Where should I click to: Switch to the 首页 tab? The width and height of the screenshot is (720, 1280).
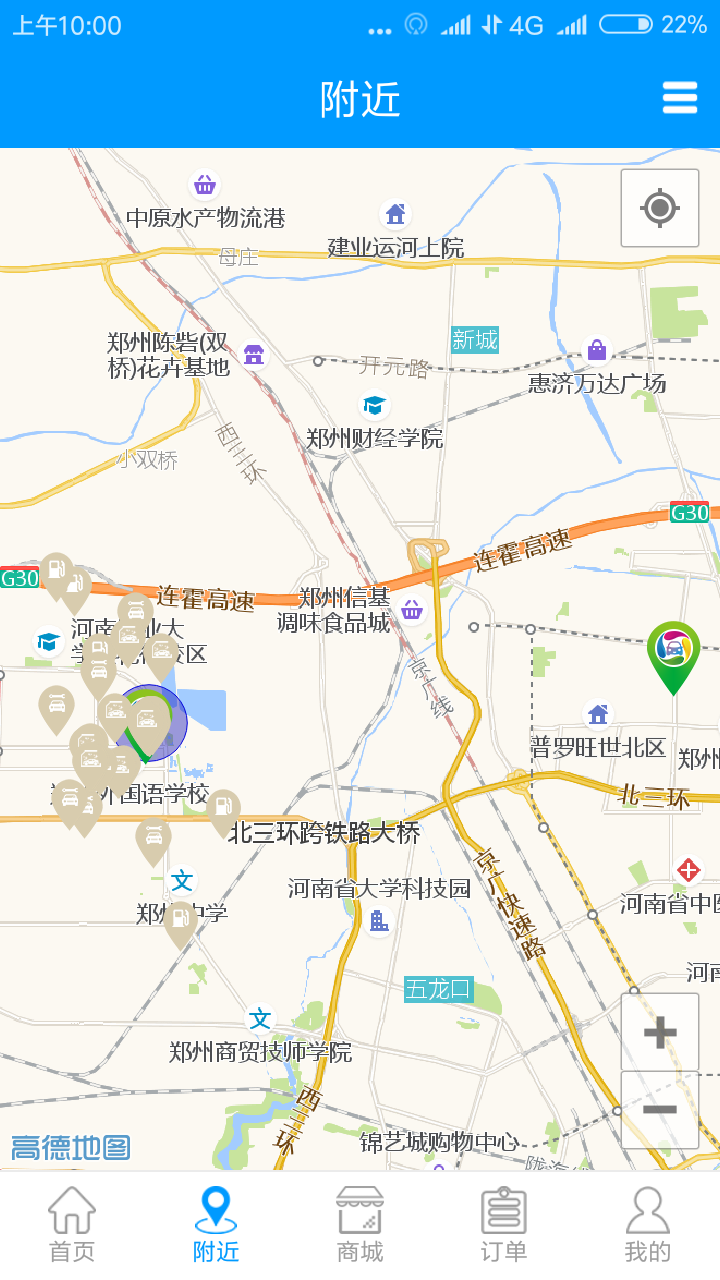tap(72, 1225)
